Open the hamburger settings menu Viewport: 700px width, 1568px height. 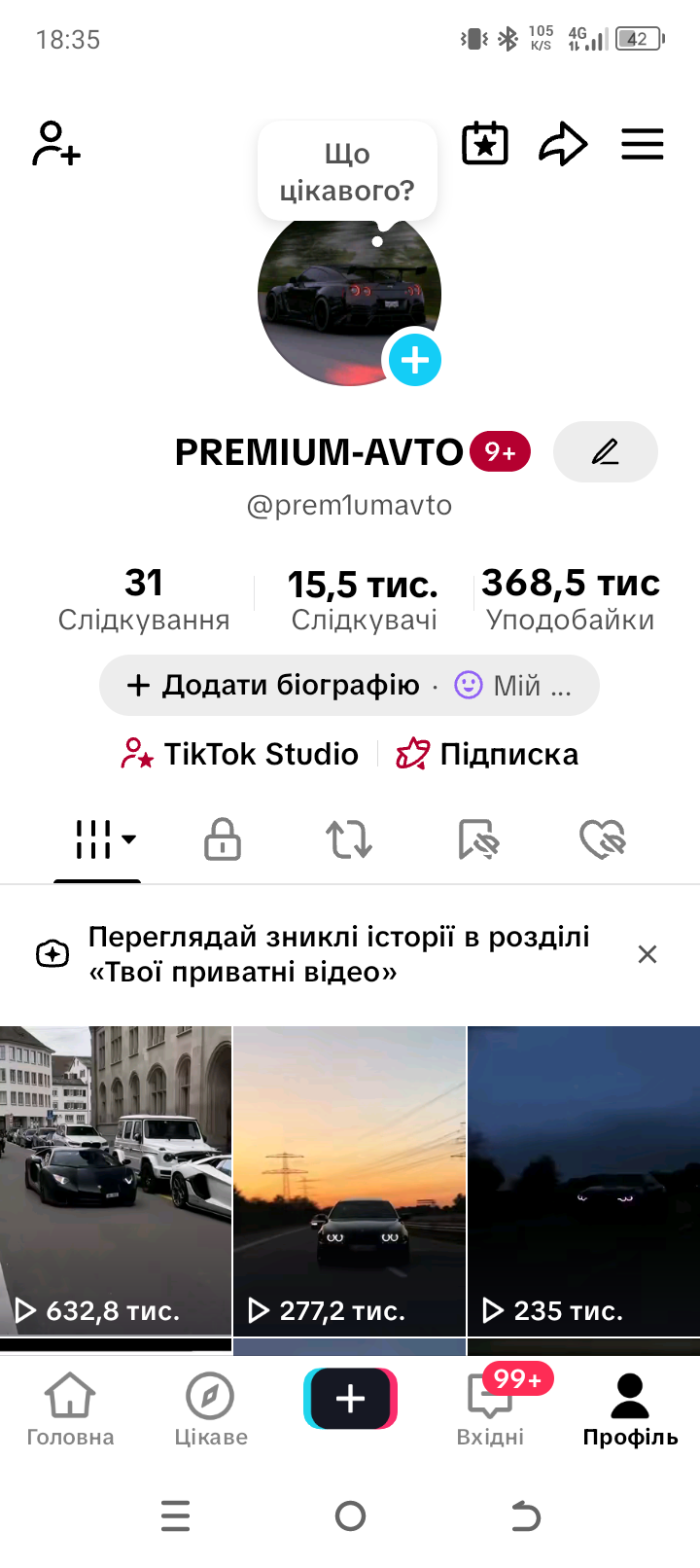pyautogui.click(x=643, y=143)
